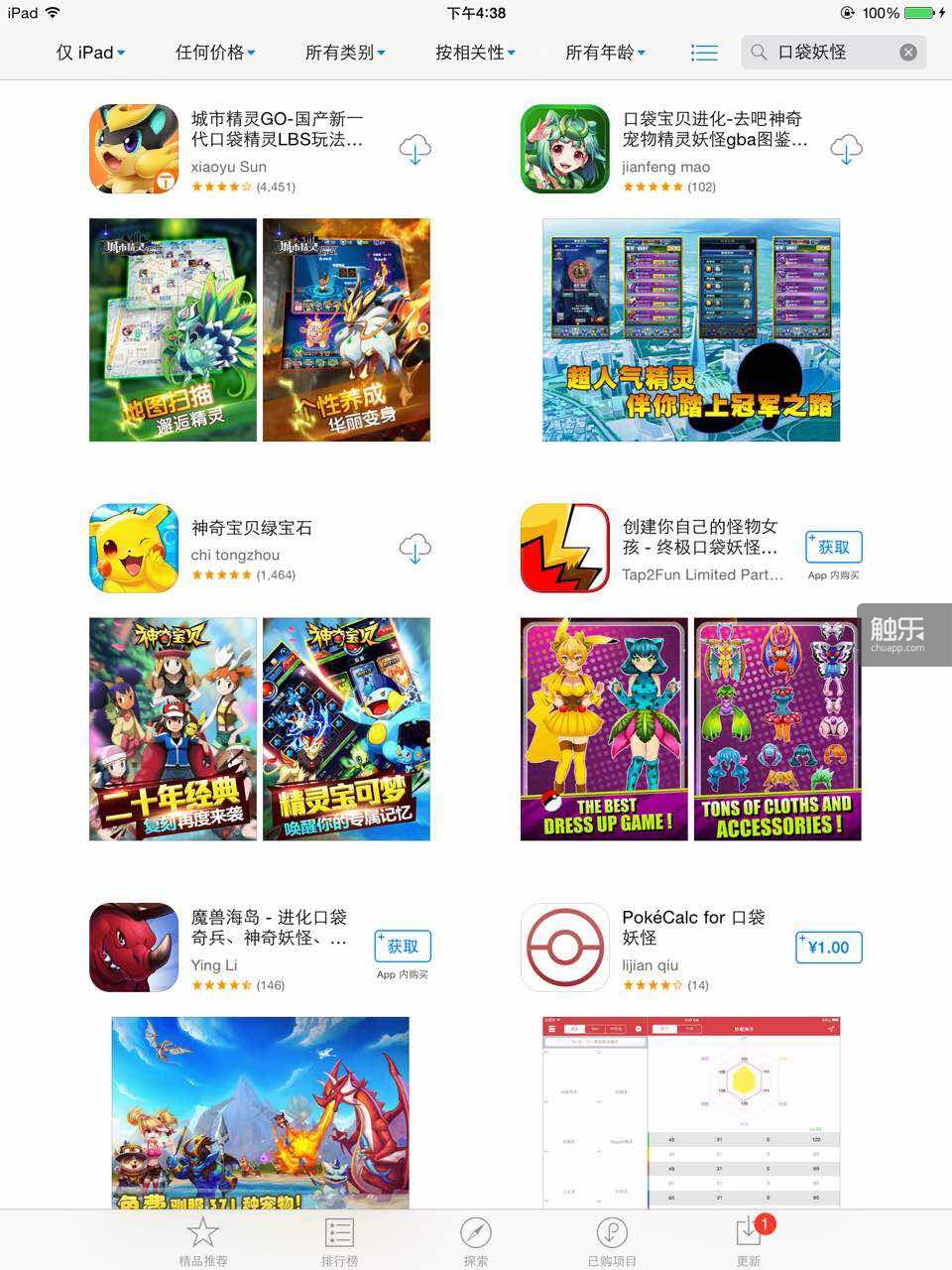Open the 按相关性 sort dropdown
This screenshot has width=952, height=1270.
pyautogui.click(x=475, y=53)
